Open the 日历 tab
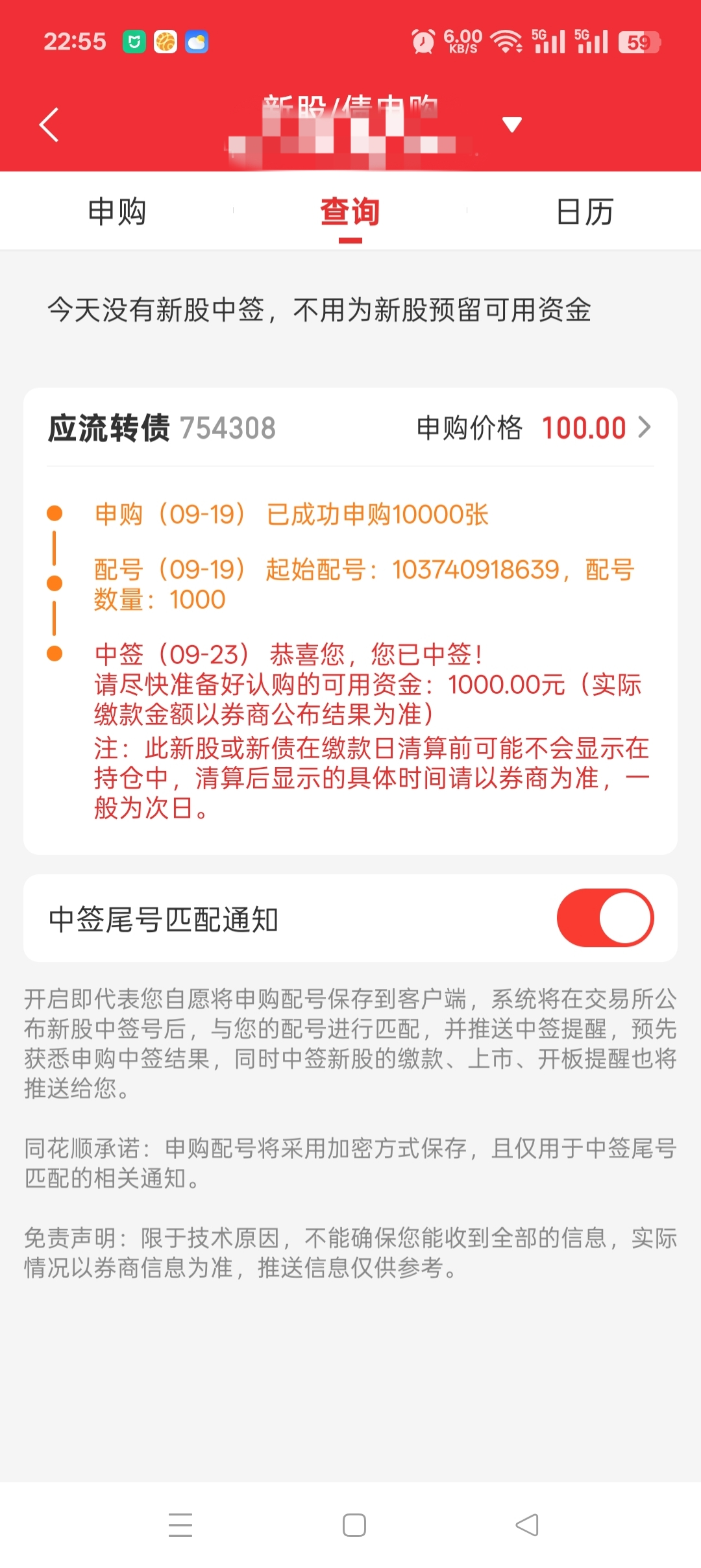Viewport: 701px width, 1568px height. tap(584, 212)
